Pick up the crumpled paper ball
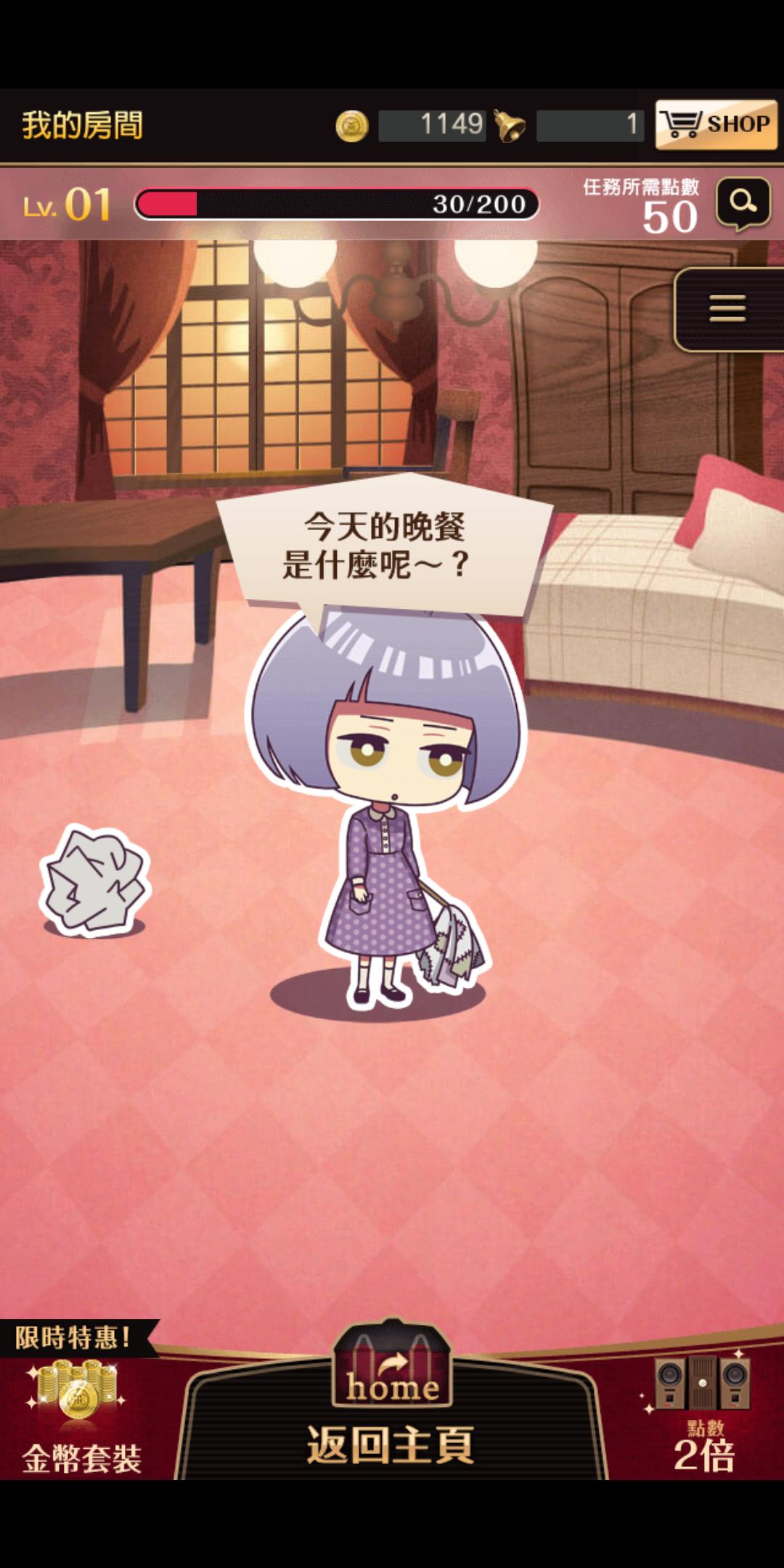Screen dimensions: 784x1568 (x=94, y=880)
